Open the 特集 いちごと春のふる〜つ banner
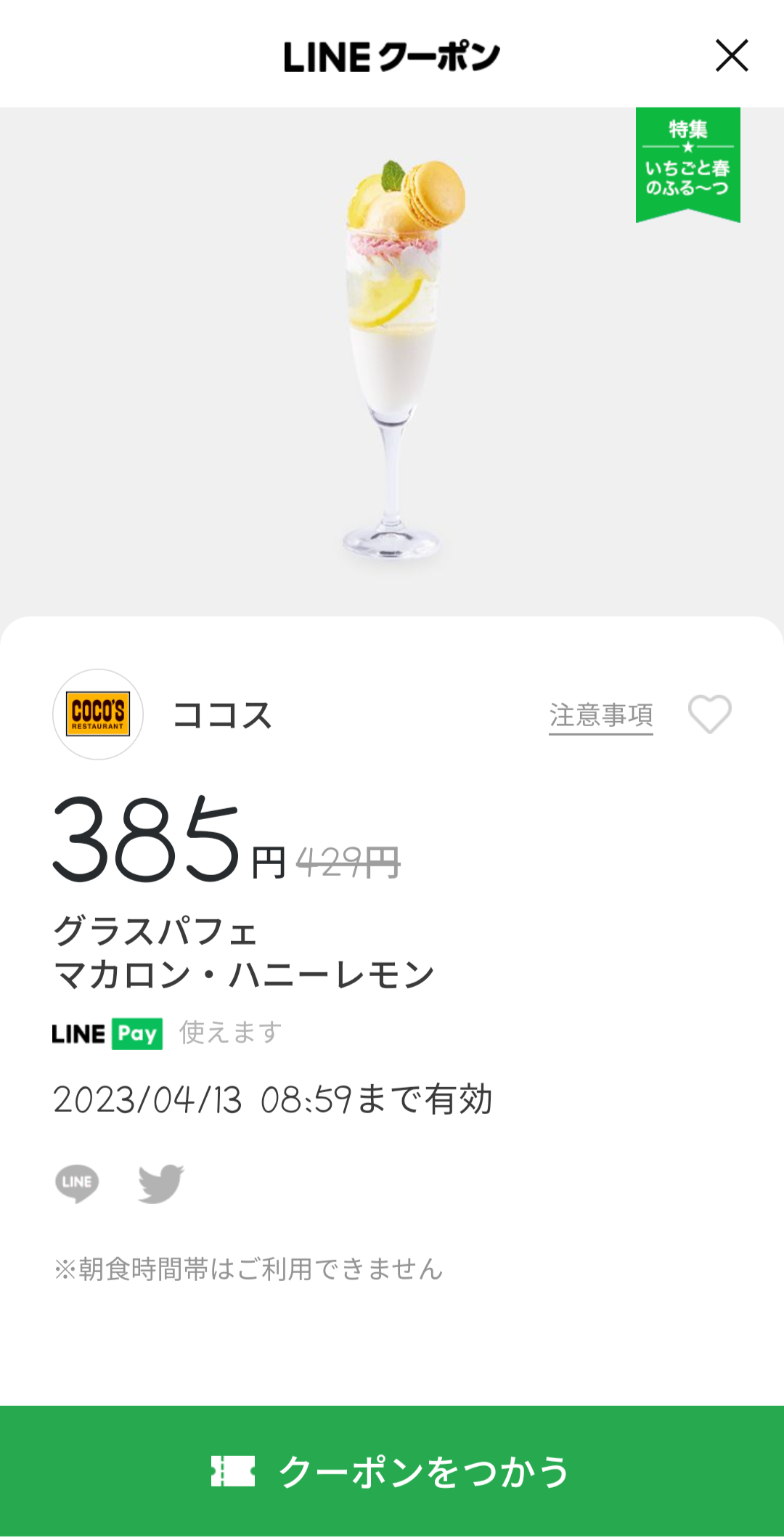Image resolution: width=784 pixels, height=1538 pixels. click(687, 164)
